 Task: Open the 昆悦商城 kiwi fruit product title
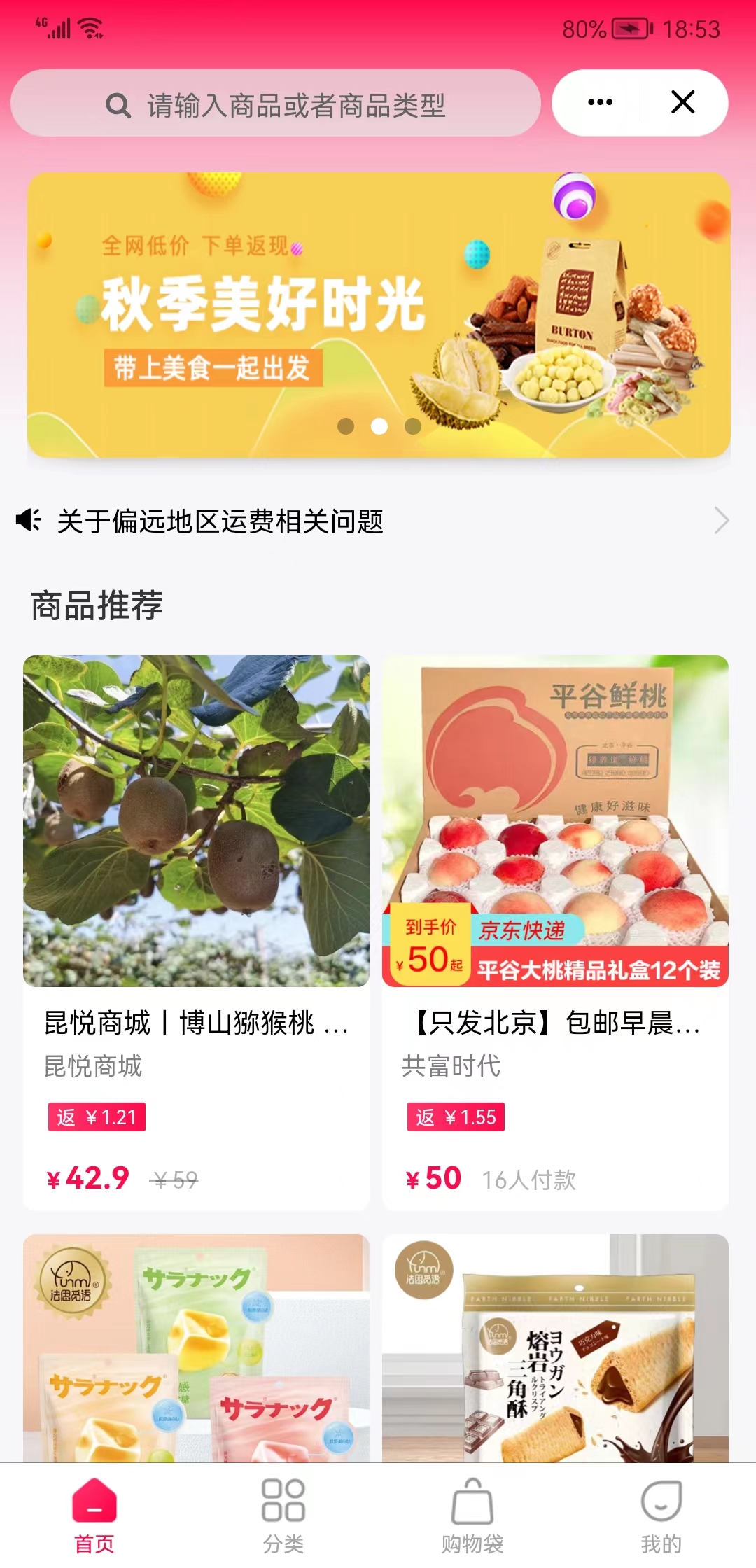198,1025
